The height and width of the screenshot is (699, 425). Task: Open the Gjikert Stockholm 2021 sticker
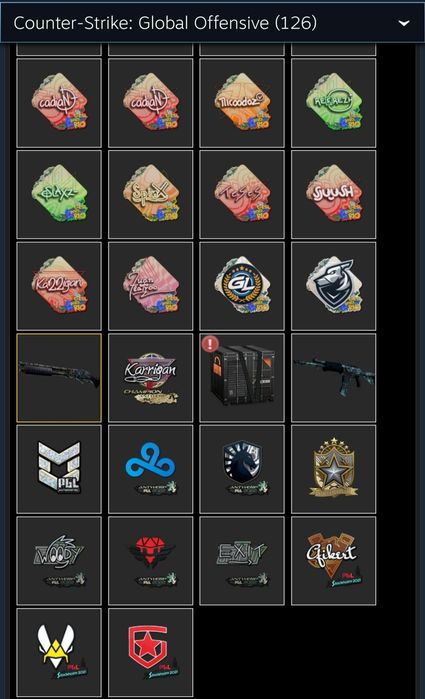[334, 561]
